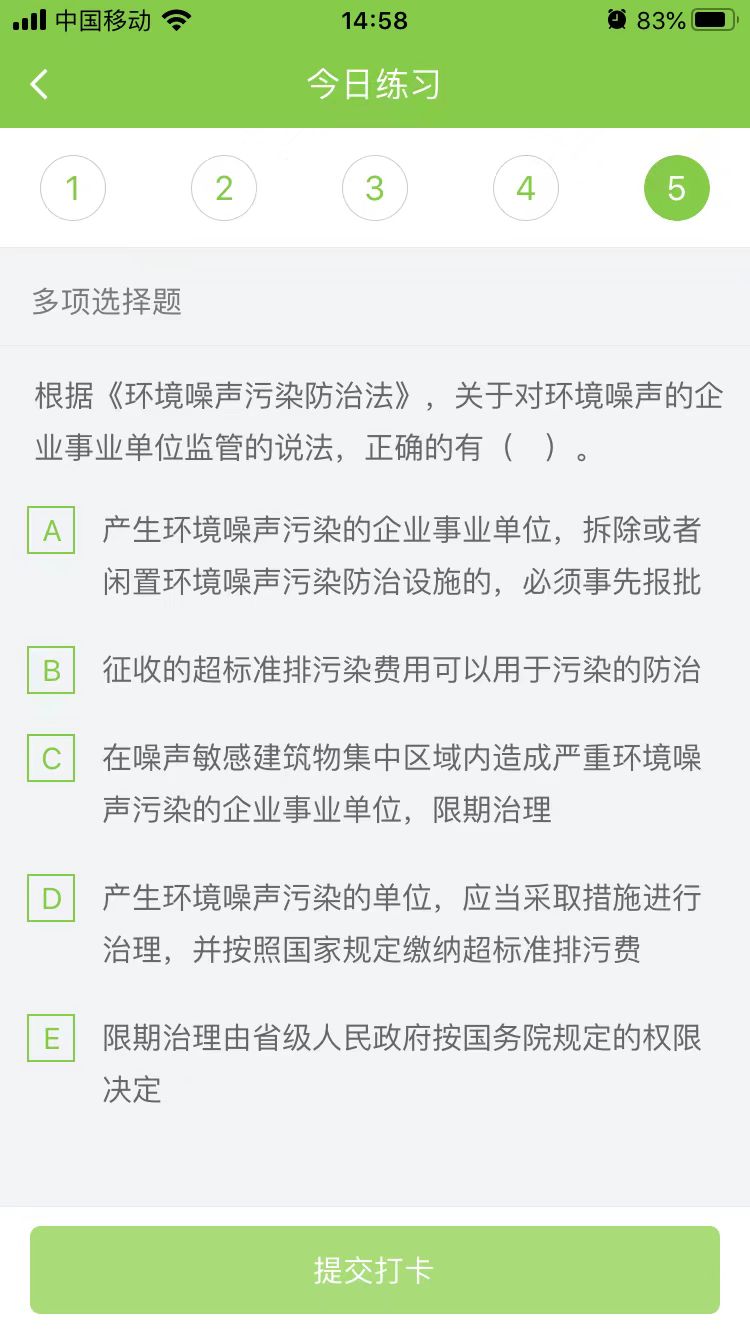Viewport: 750px width, 1334px height.
Task: Select answer option B
Action: tap(52, 671)
